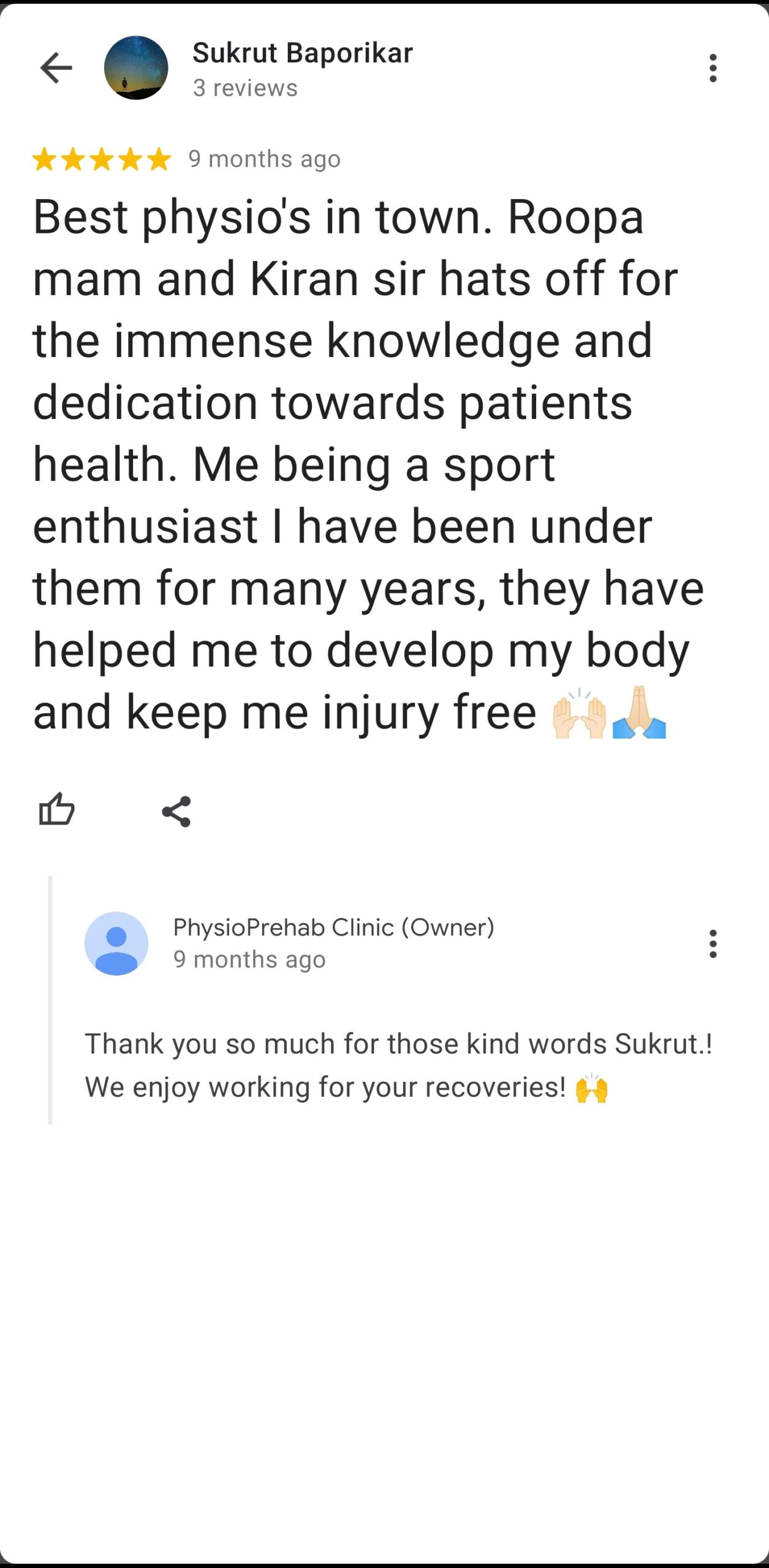The height and width of the screenshot is (1568, 769).
Task: Open overflow menu beside Sukrut Baporikar
Action: click(713, 68)
